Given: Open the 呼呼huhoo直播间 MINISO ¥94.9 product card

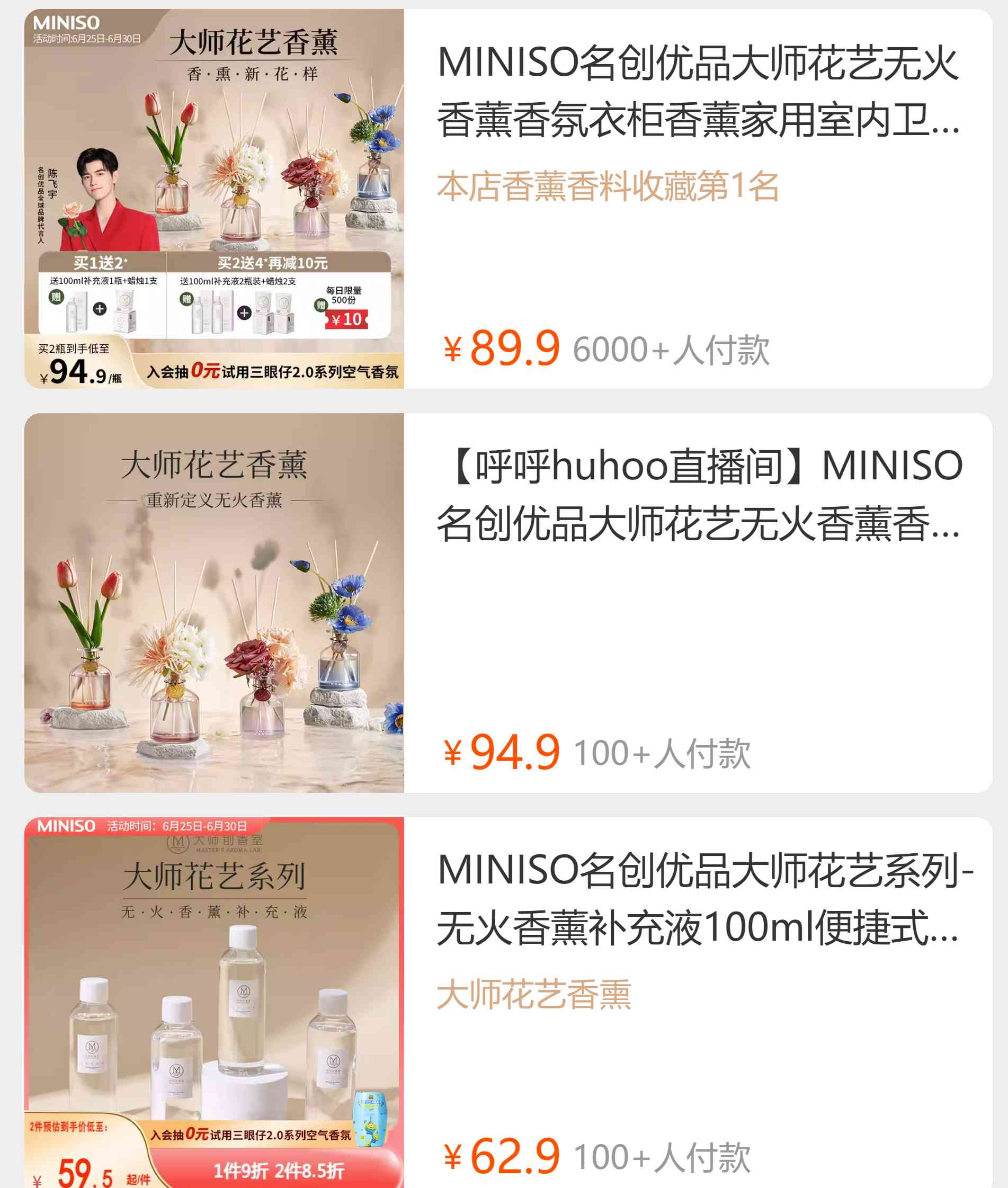Looking at the screenshot, I should coord(697,495).
